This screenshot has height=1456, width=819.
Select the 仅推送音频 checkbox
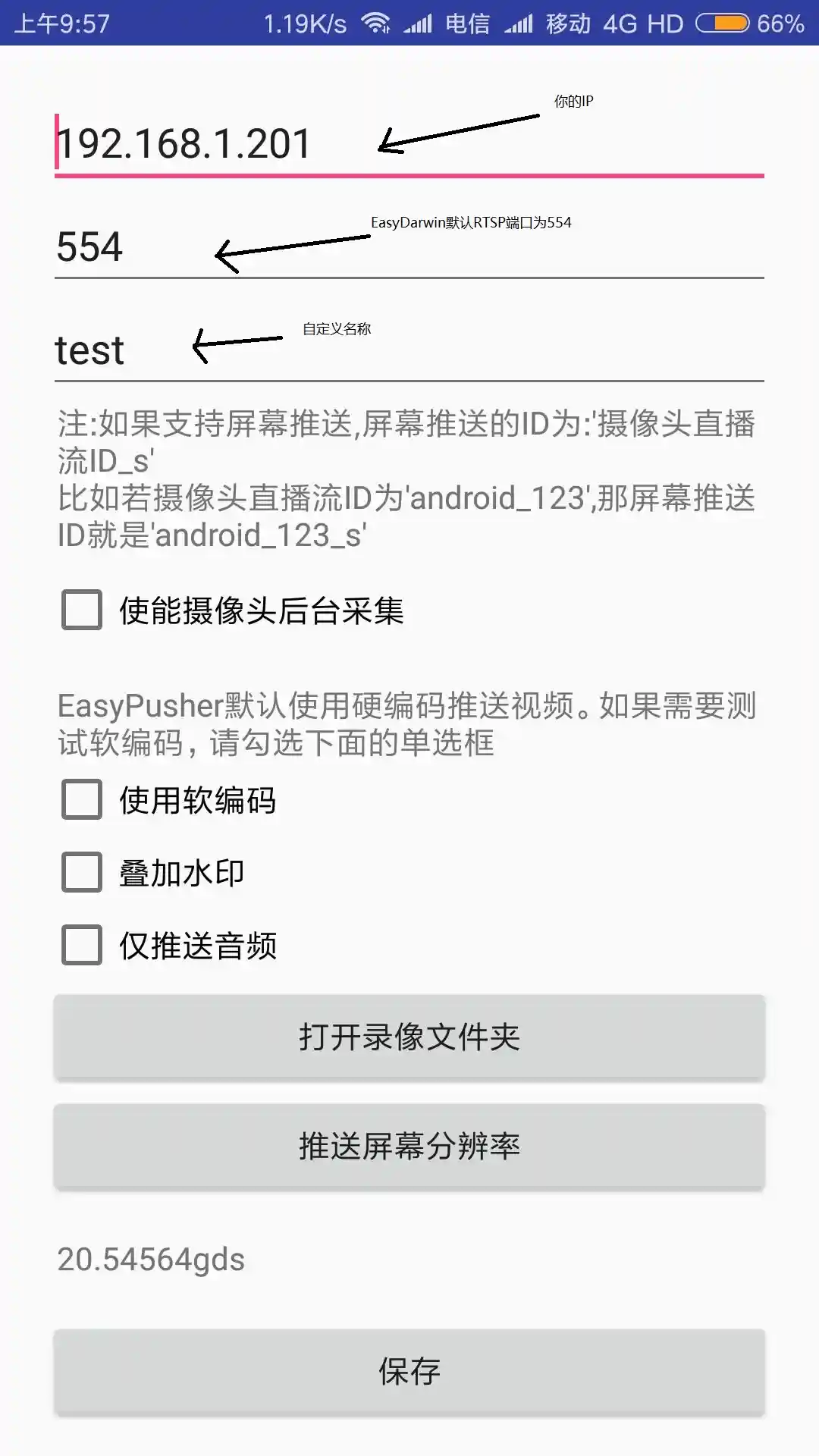[82, 946]
